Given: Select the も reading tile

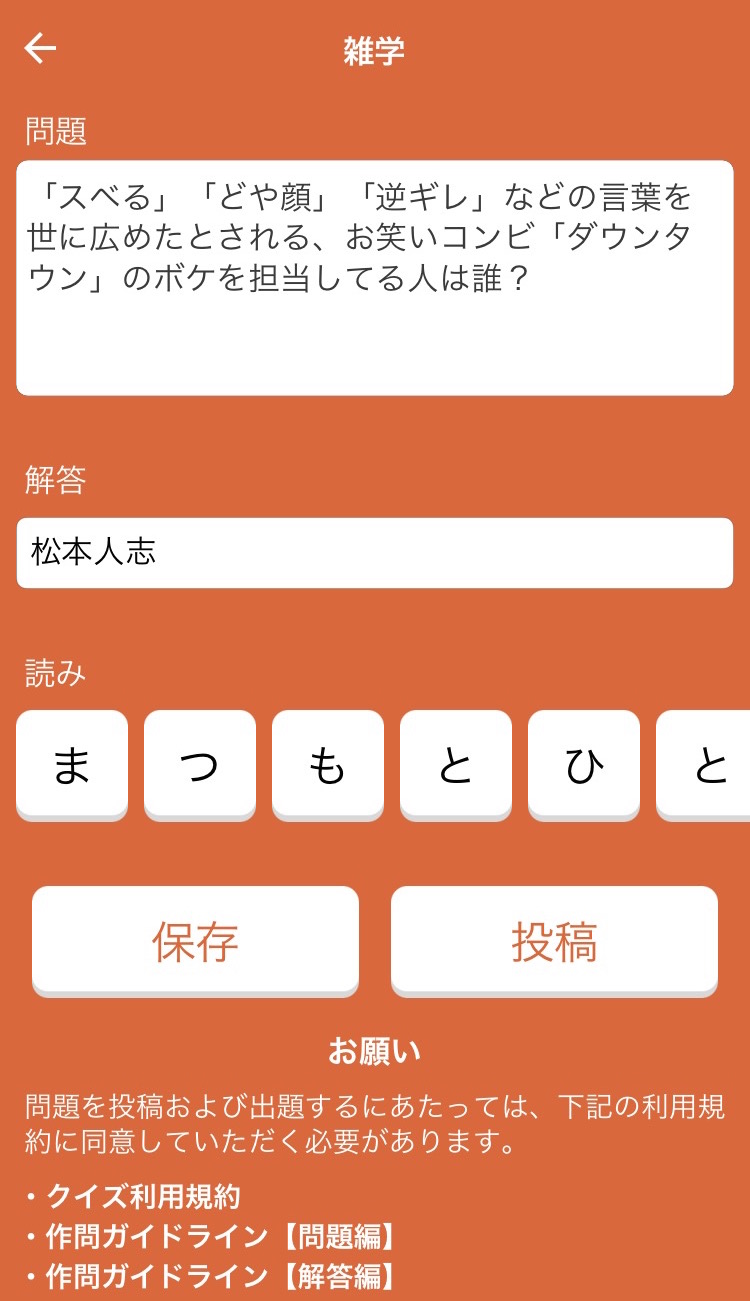Looking at the screenshot, I should pos(328,765).
